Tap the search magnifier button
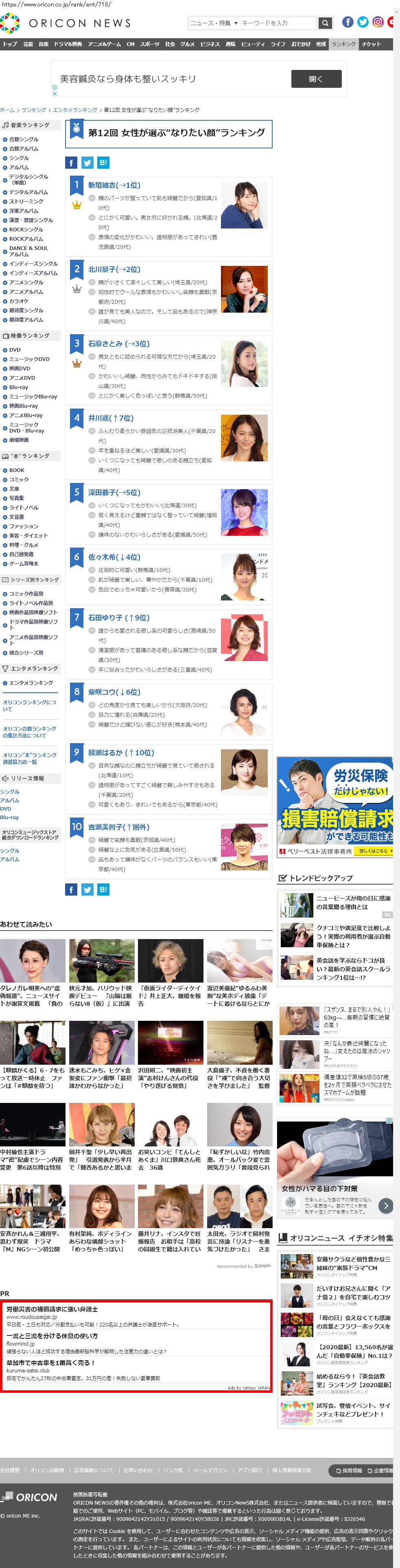 point(326,23)
